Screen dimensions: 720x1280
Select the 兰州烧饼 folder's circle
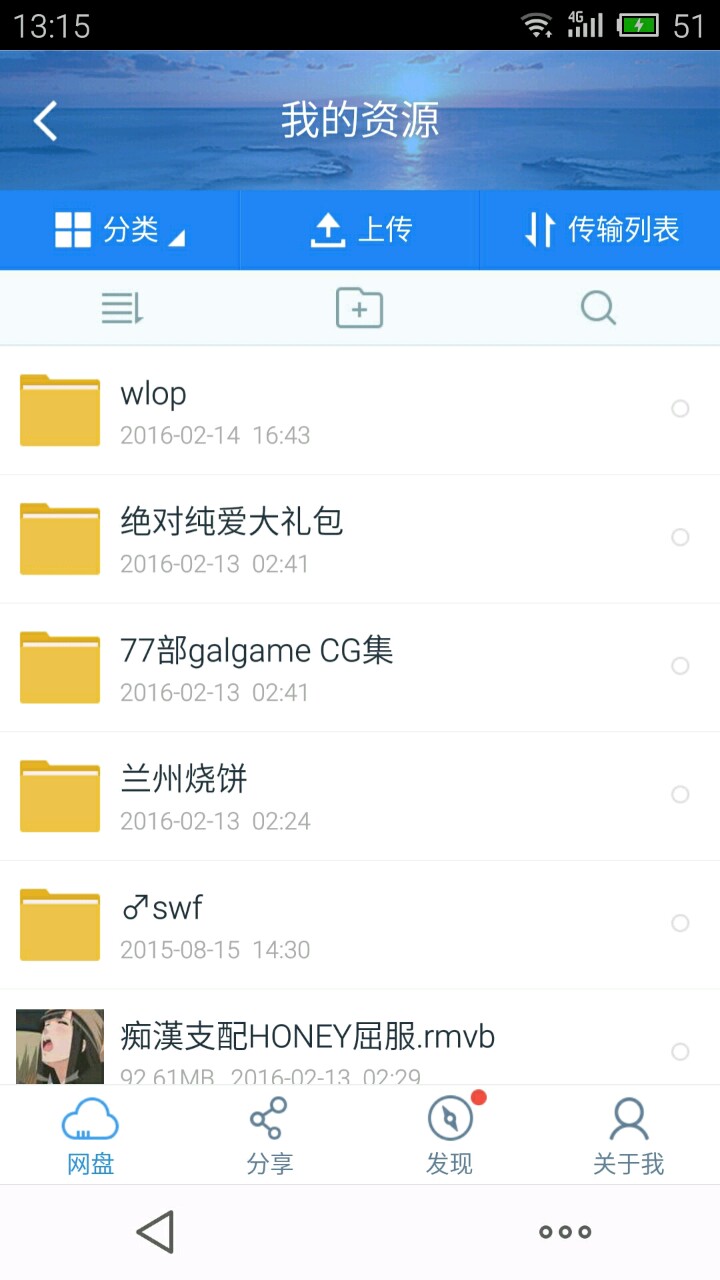click(x=680, y=795)
